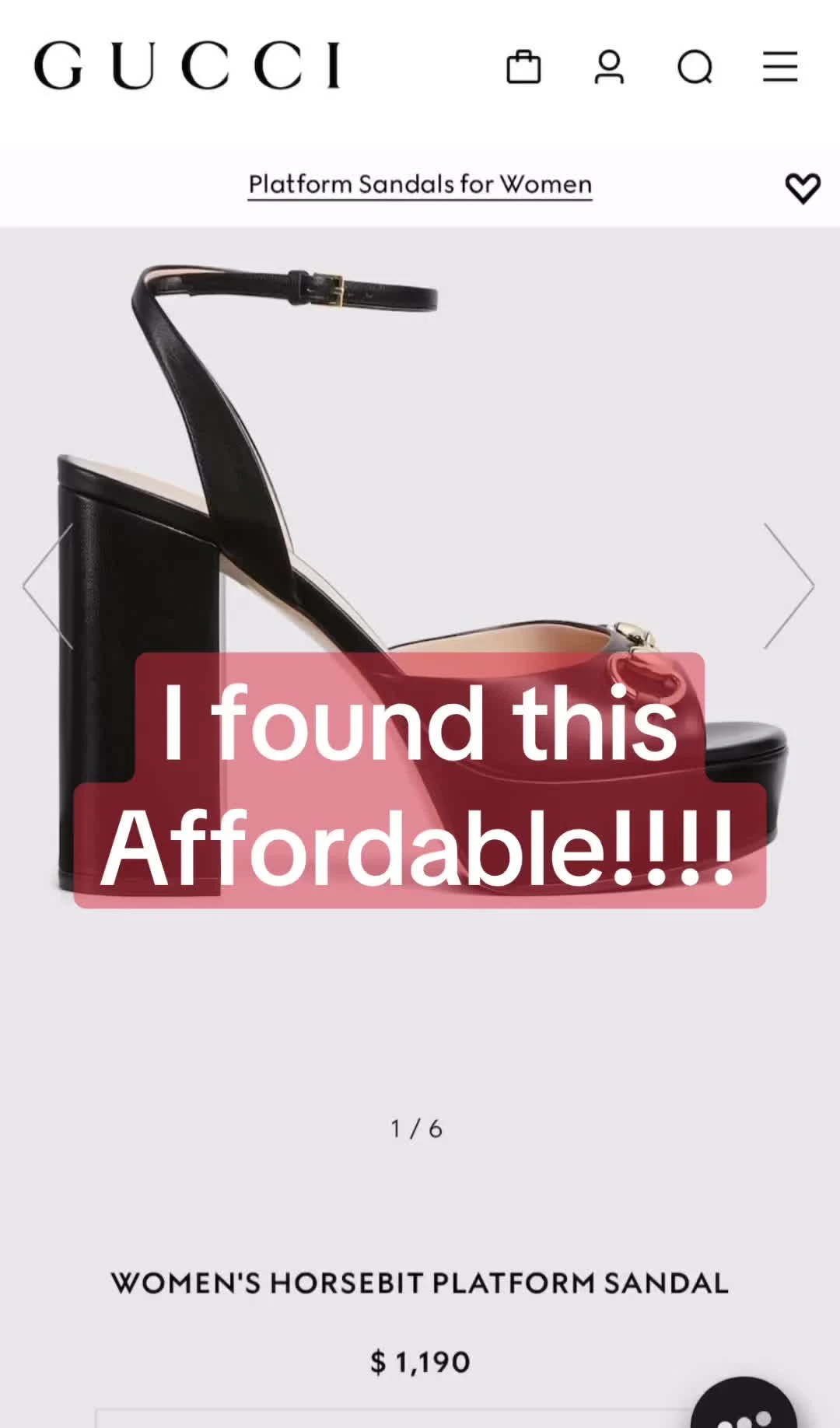Viewport: 840px width, 1428px height.
Task: Open the shopping bag
Action: tap(523, 67)
